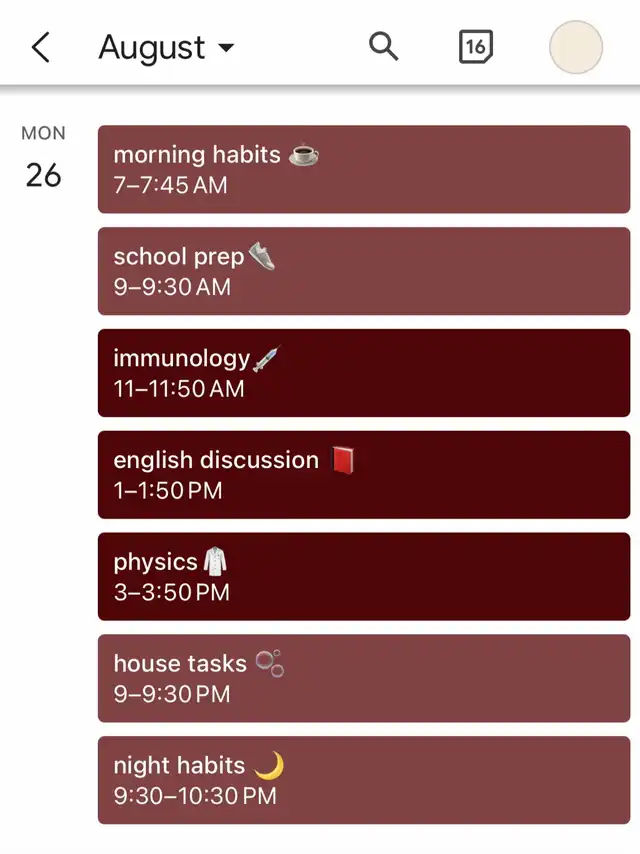Open the english discussion event
Viewport: 640px width, 854px height.
pos(364,475)
